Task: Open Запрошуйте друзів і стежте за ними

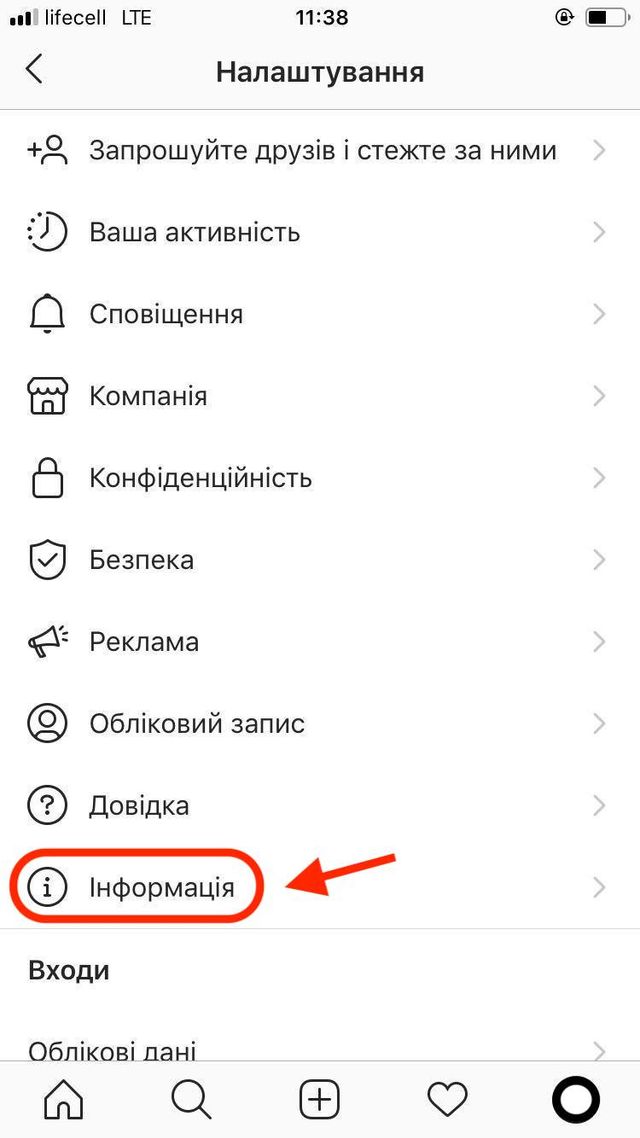Action: 320,151
